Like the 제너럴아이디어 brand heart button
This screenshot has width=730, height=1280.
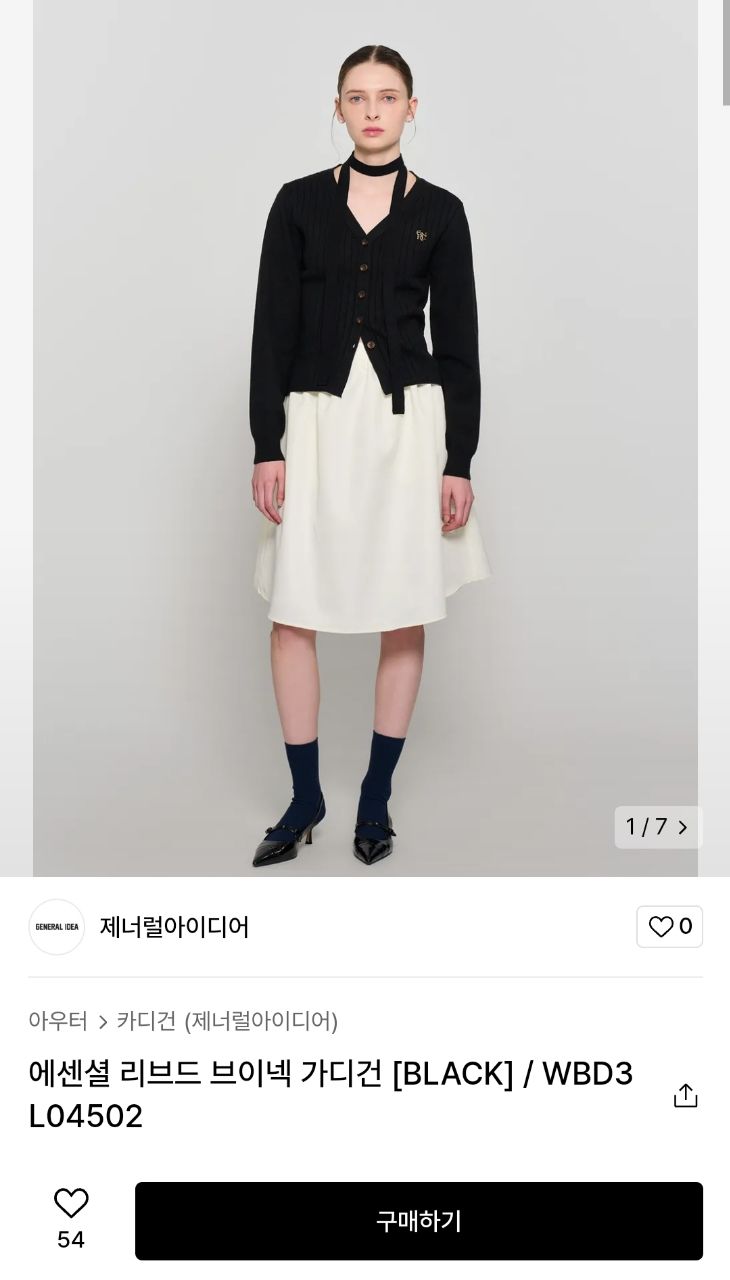[669, 927]
